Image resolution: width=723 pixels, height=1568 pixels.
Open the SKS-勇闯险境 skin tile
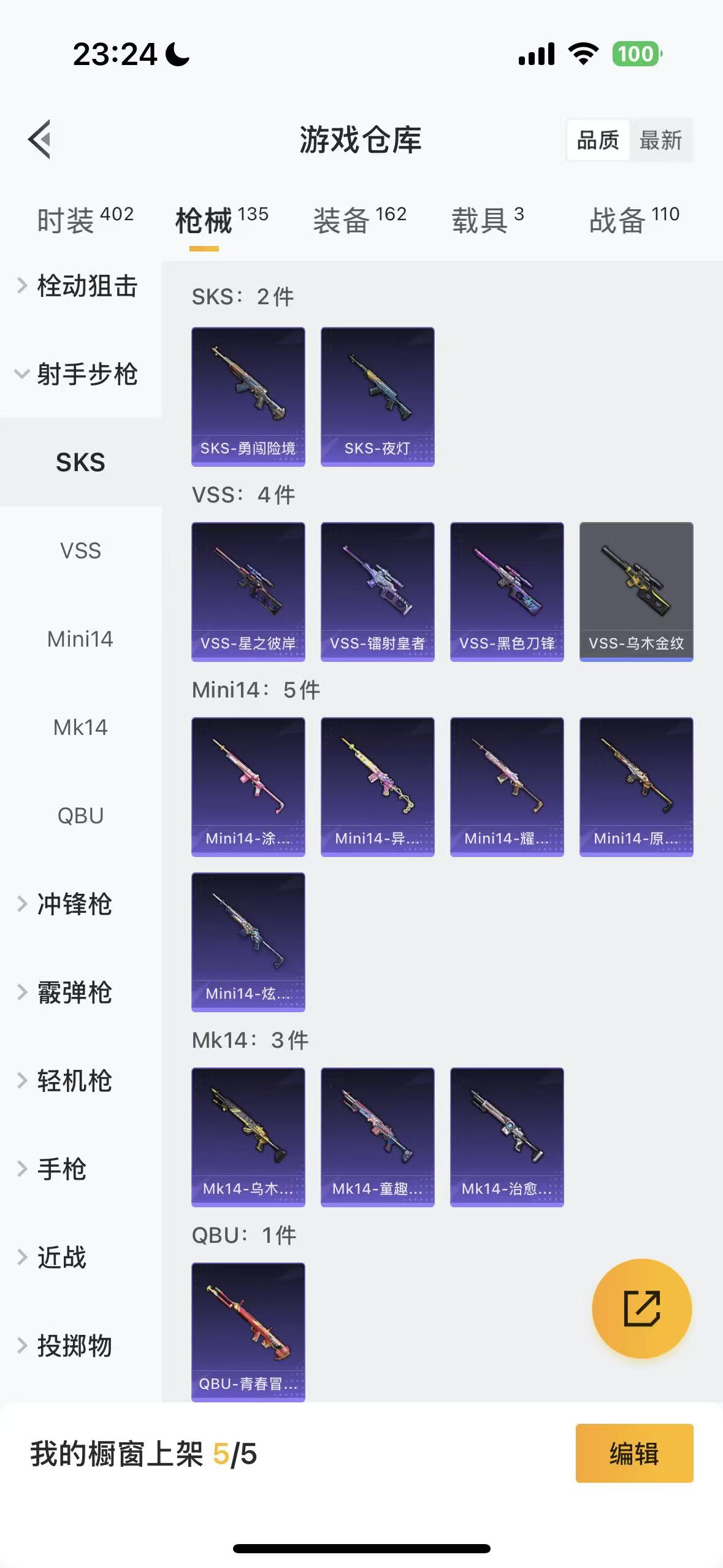click(x=248, y=397)
